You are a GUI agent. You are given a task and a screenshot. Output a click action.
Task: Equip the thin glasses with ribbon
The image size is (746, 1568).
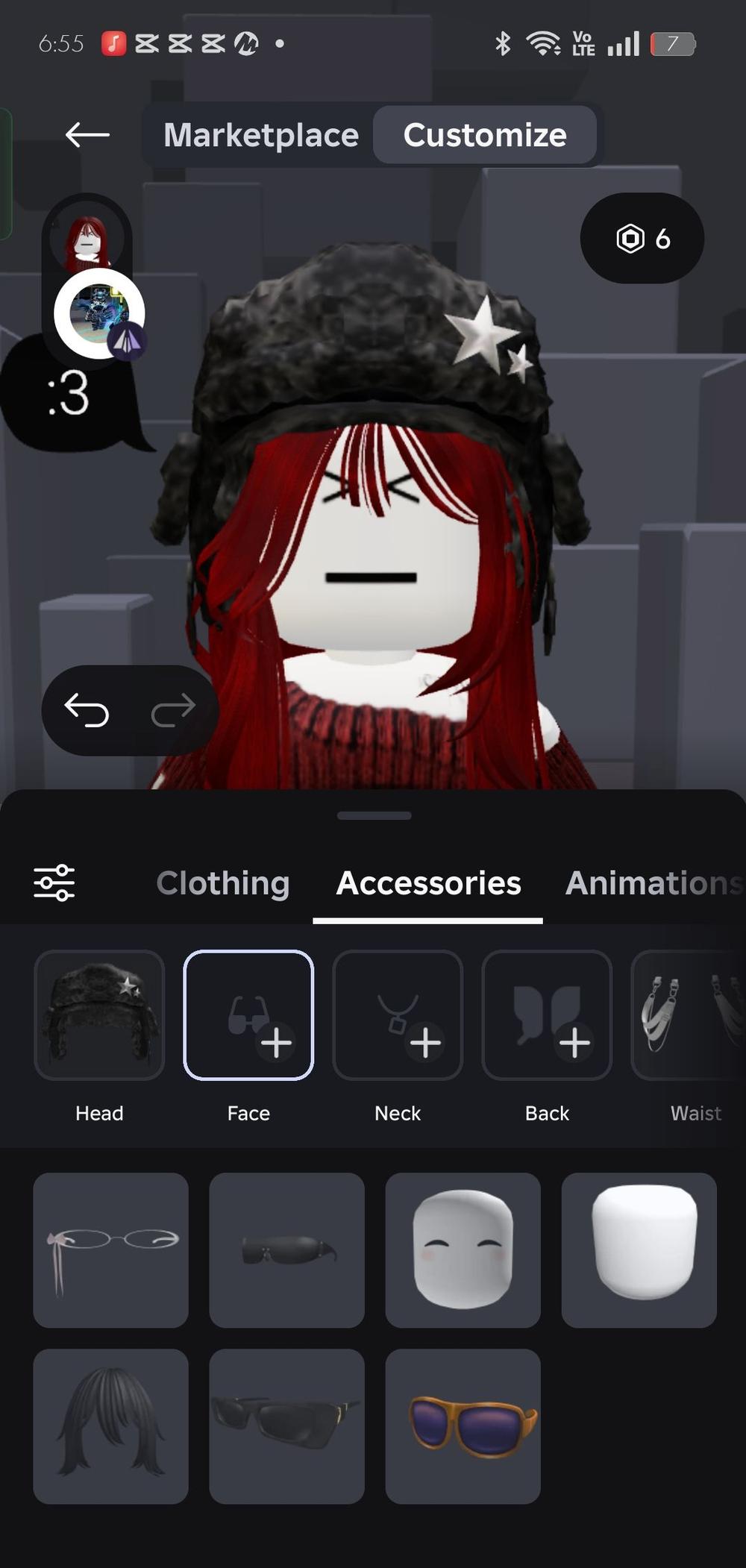110,1249
